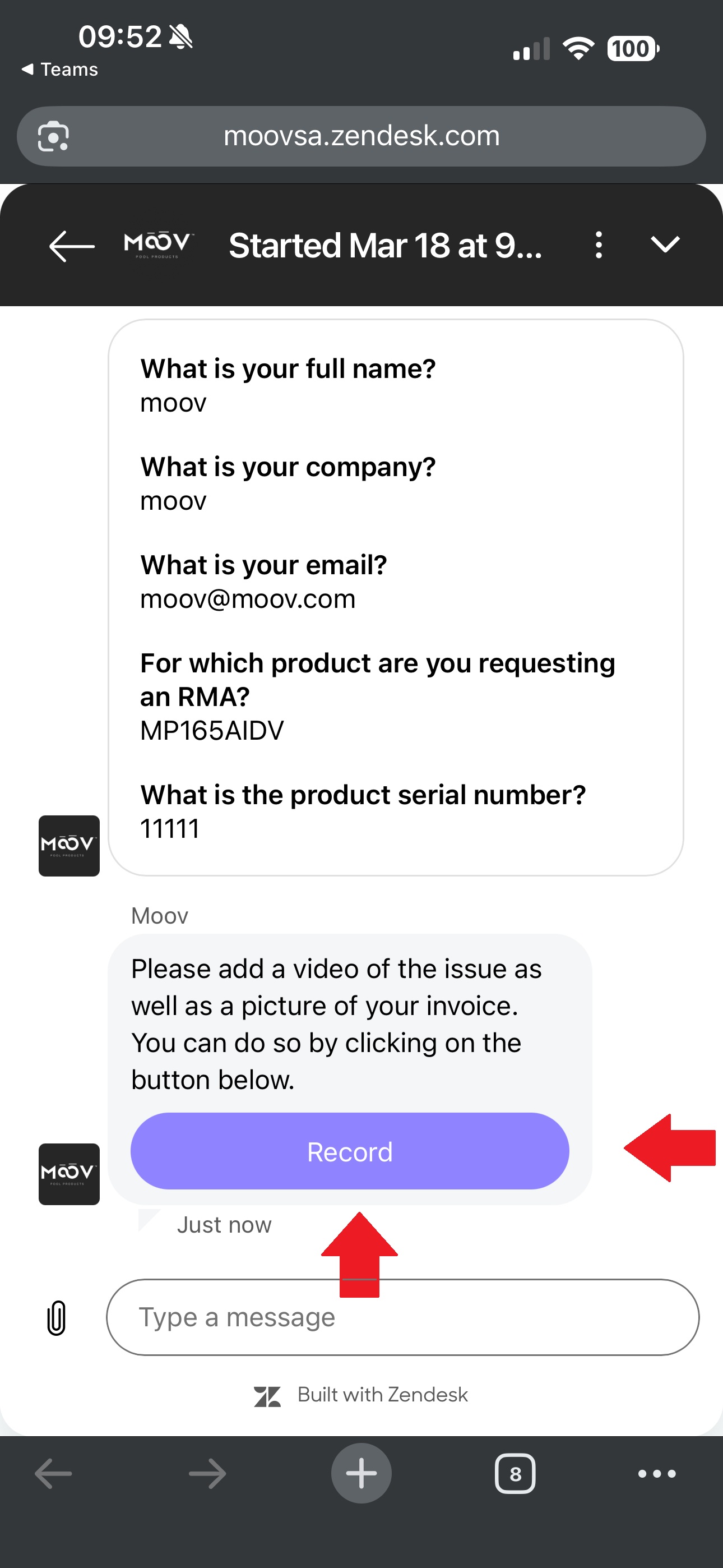
Task: Open a new browser tab
Action: click(x=361, y=1473)
